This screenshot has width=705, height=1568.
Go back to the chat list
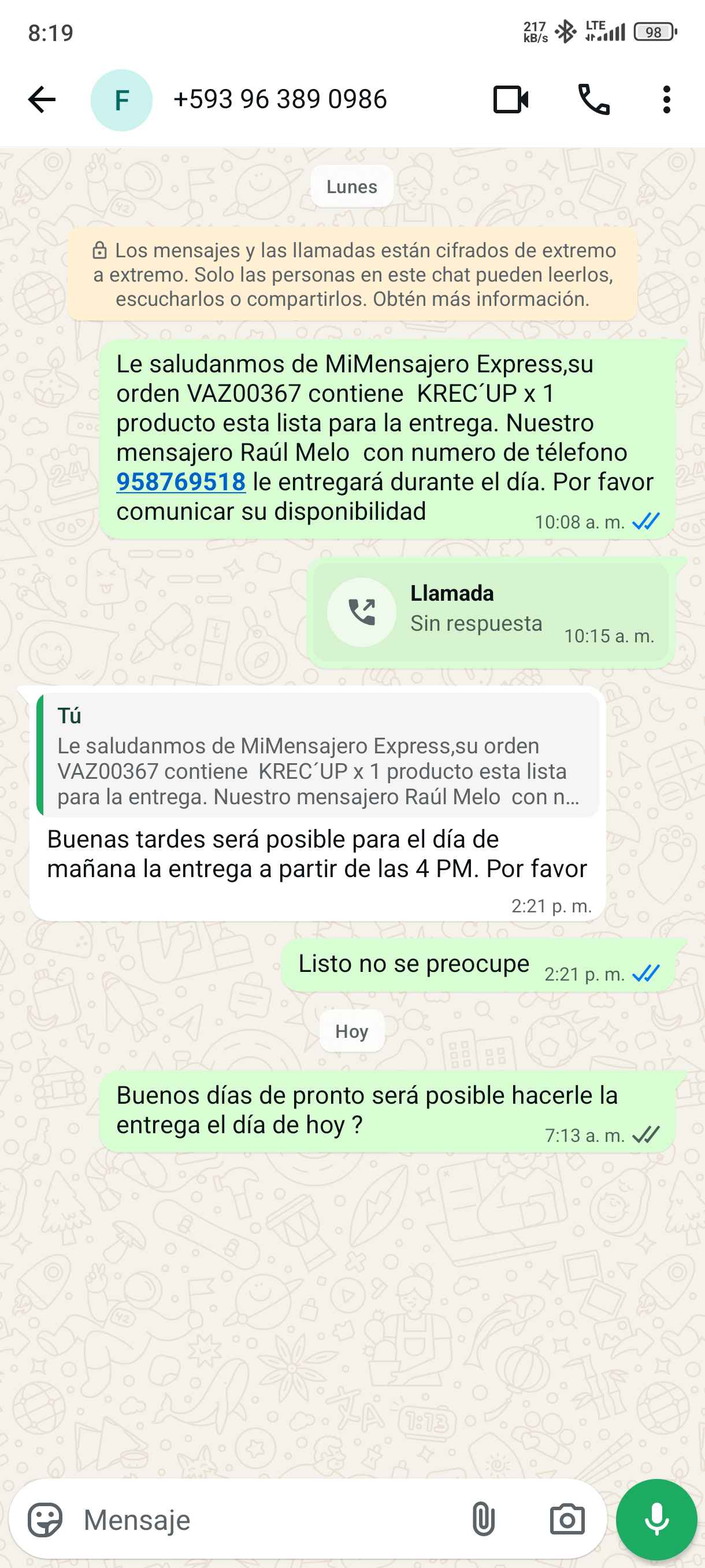(x=42, y=100)
